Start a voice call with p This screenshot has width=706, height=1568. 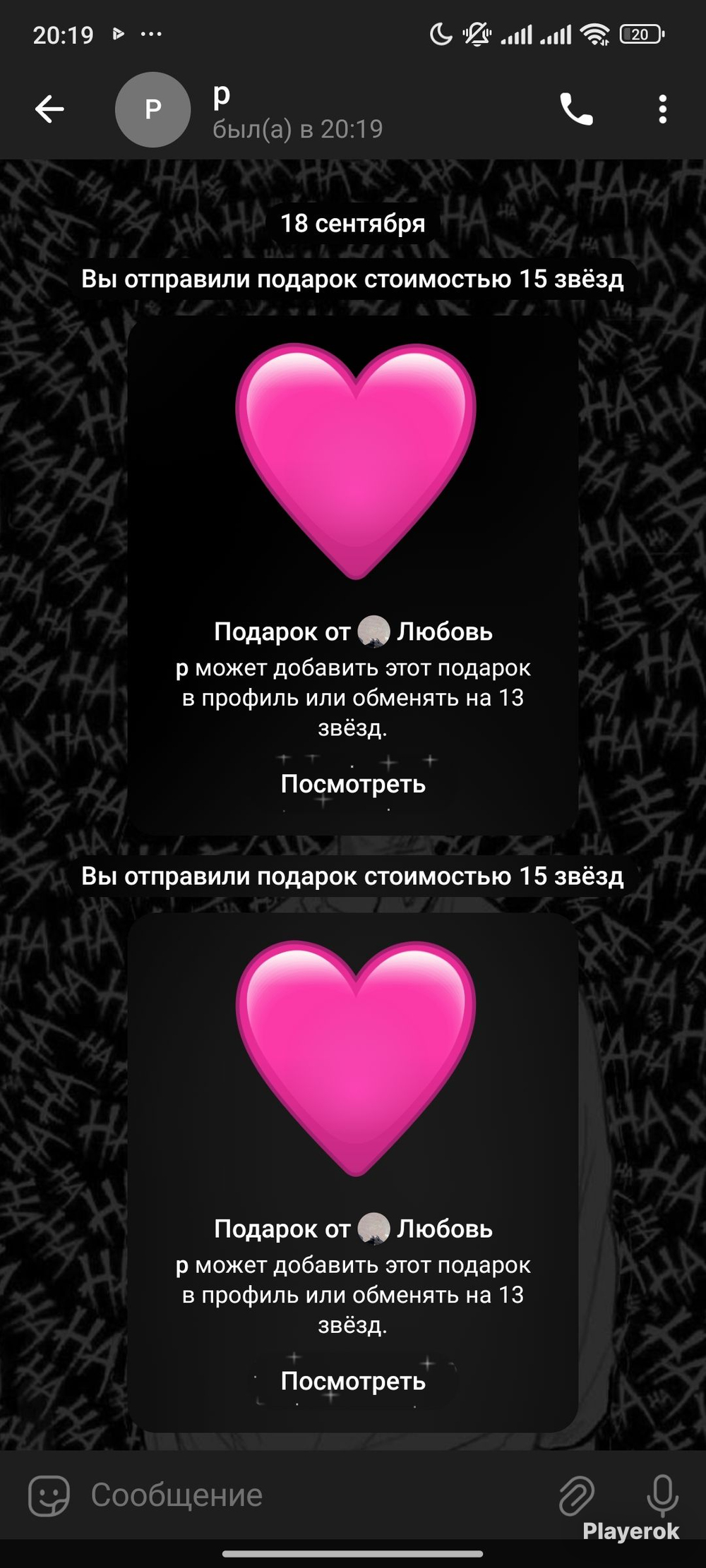(x=576, y=109)
